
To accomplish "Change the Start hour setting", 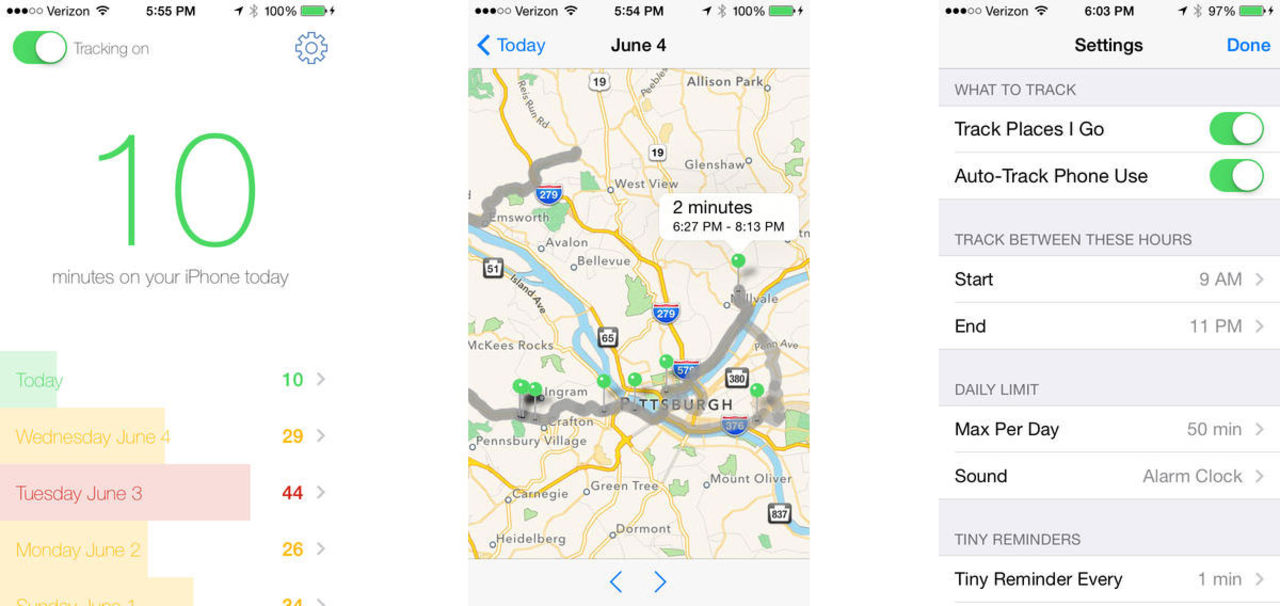I will [x=1108, y=279].
